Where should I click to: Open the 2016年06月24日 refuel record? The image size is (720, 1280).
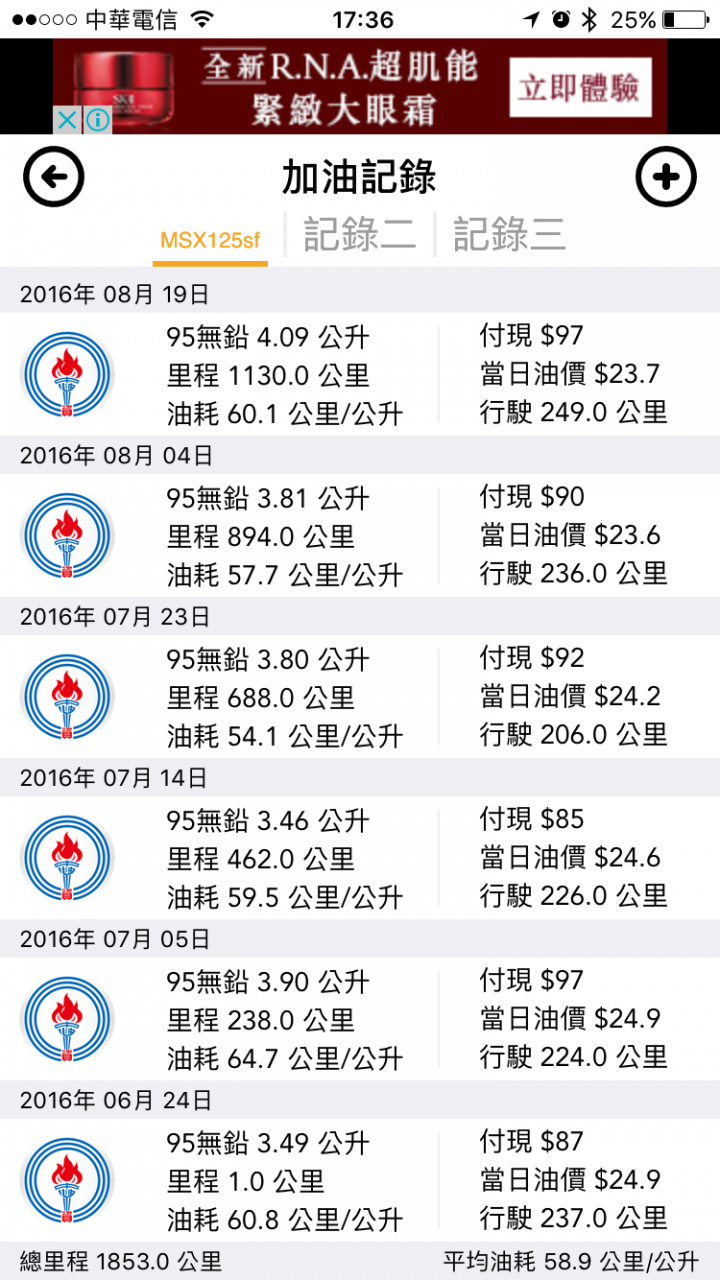[360, 1180]
